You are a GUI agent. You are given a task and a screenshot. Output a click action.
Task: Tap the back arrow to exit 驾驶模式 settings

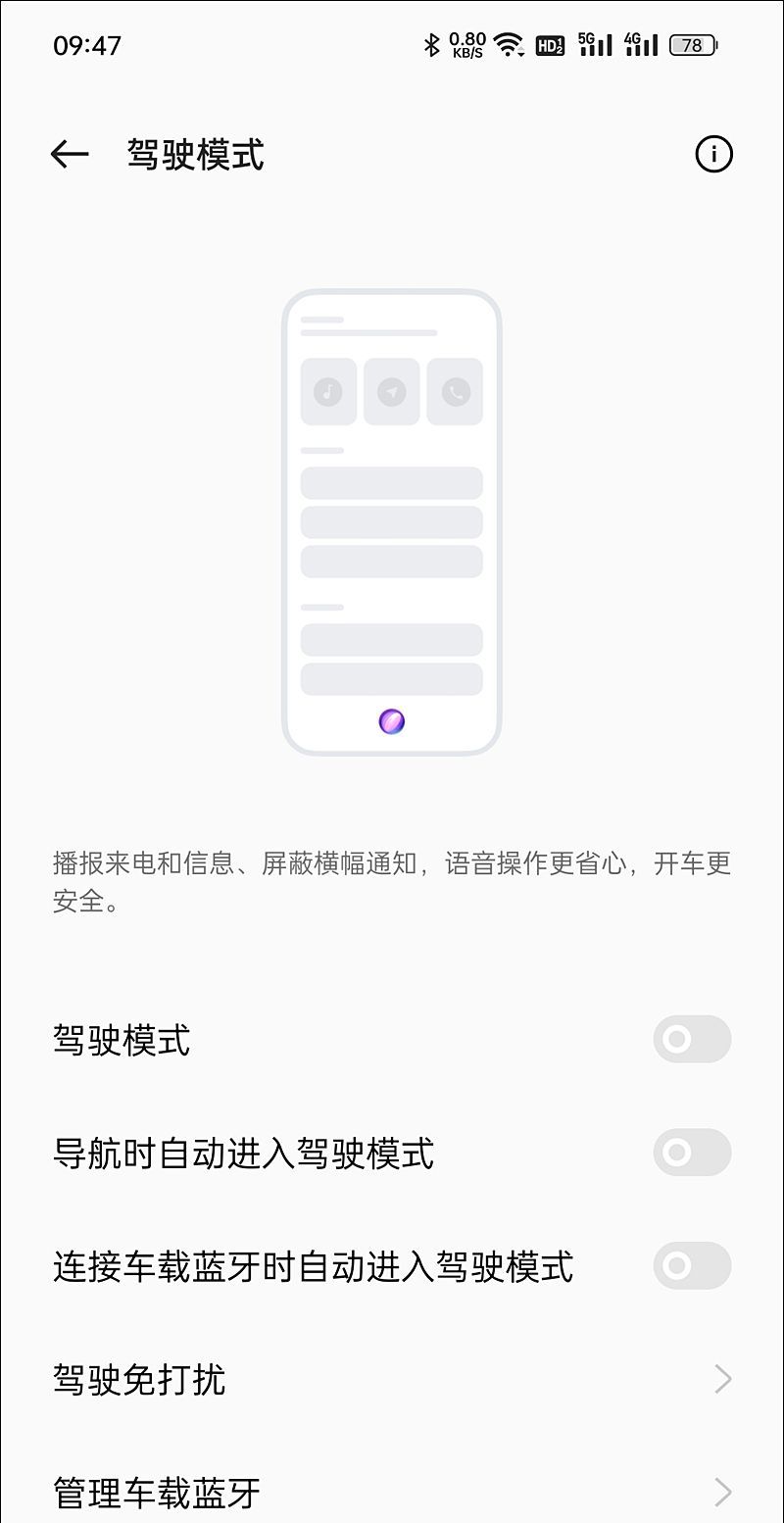click(x=67, y=154)
